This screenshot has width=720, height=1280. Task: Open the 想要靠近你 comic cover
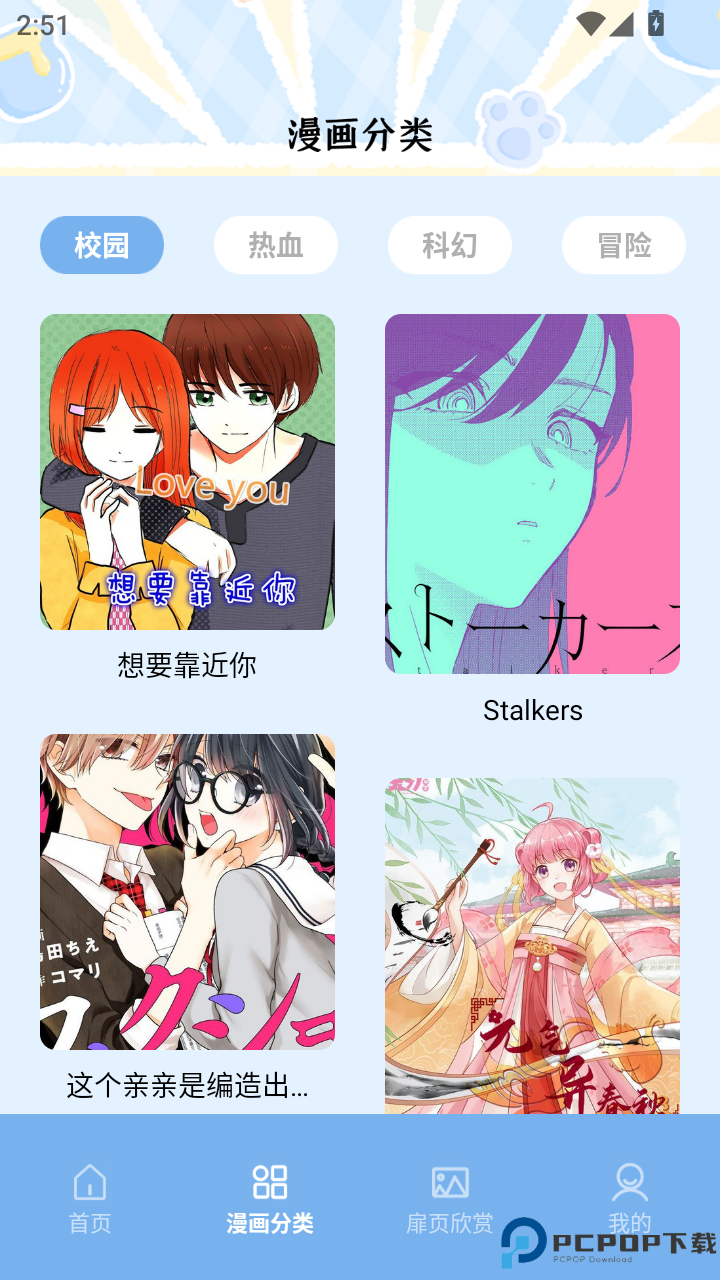[187, 472]
